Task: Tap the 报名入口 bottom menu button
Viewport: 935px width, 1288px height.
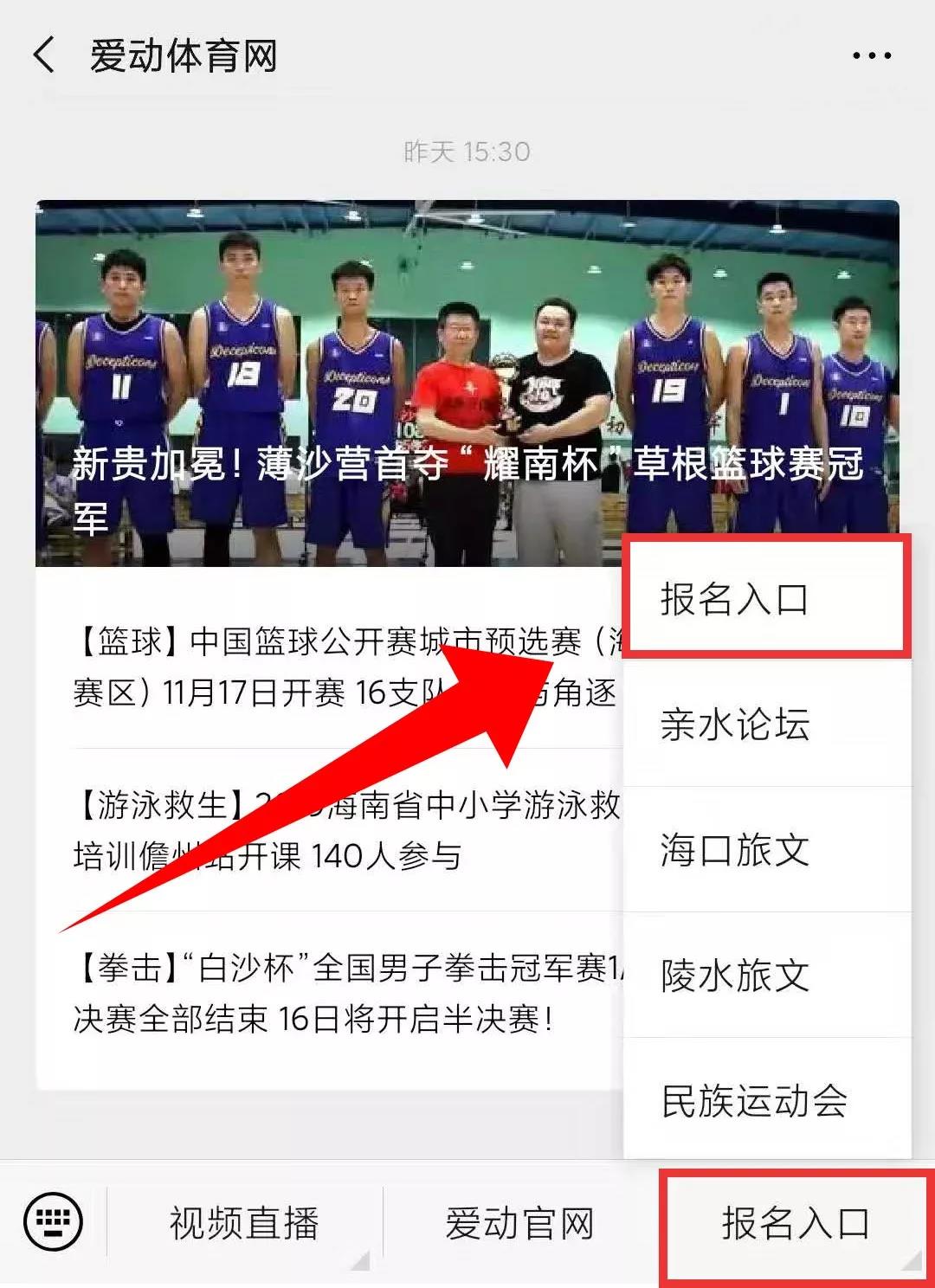Action: click(796, 1223)
